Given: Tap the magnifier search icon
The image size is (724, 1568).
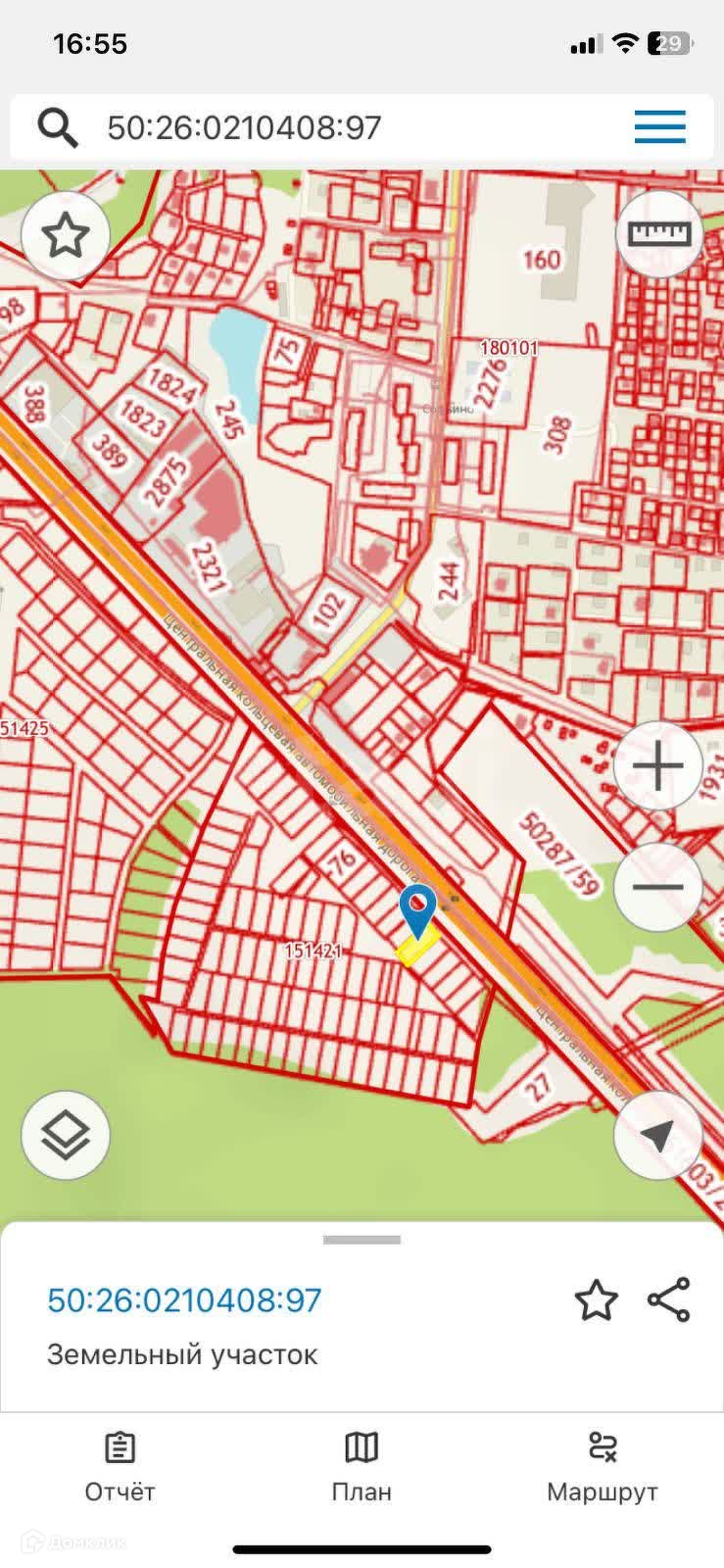Looking at the screenshot, I should tap(58, 127).
